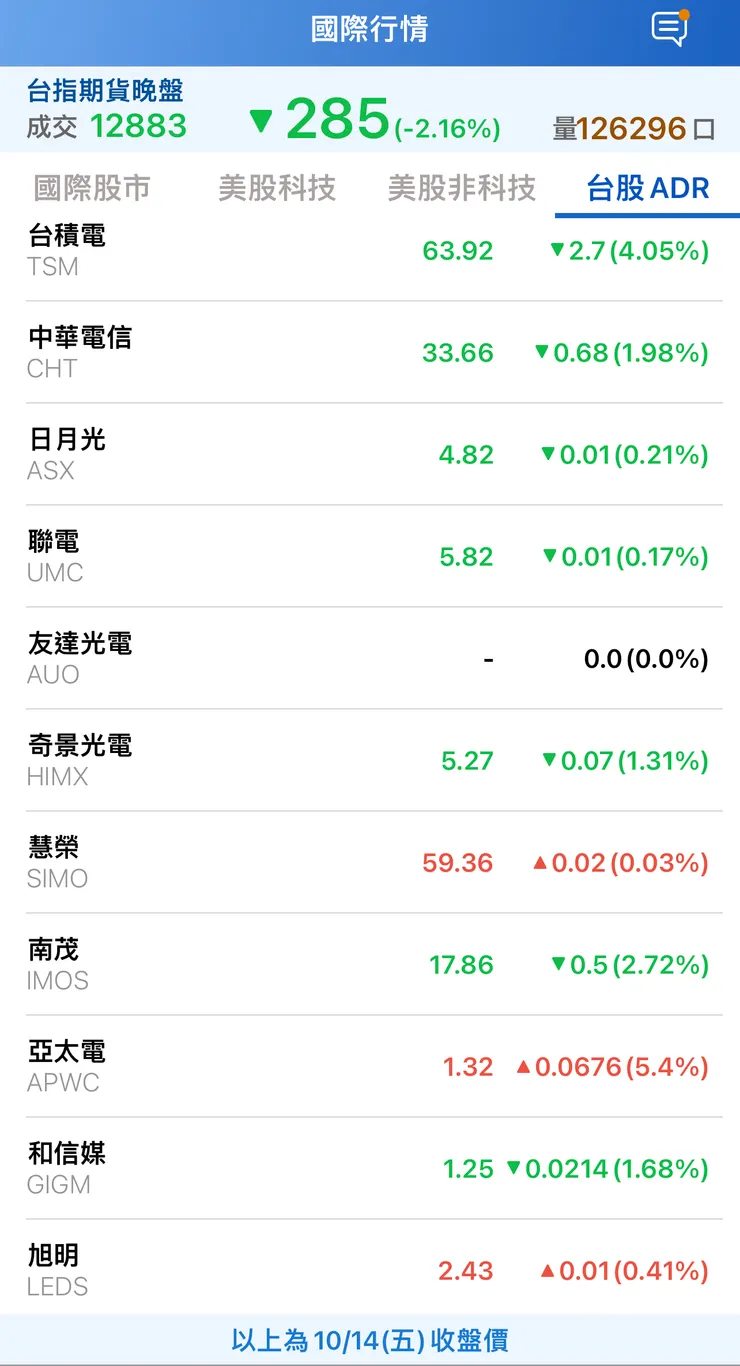The image size is (740, 1366).
Task: View 南茂 IMOS quote
Action: pos(370,965)
